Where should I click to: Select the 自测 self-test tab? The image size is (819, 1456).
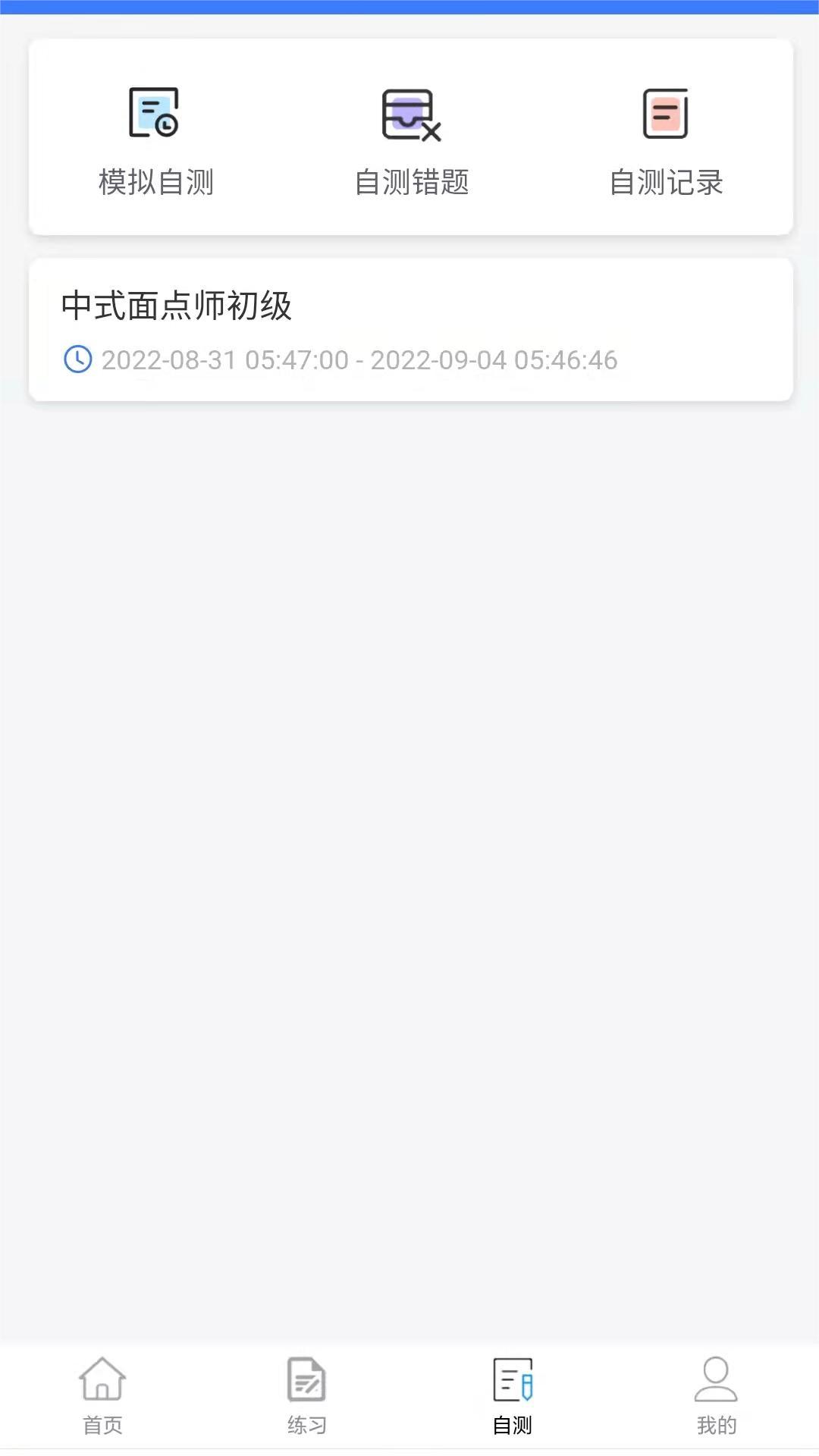pyautogui.click(x=512, y=1395)
